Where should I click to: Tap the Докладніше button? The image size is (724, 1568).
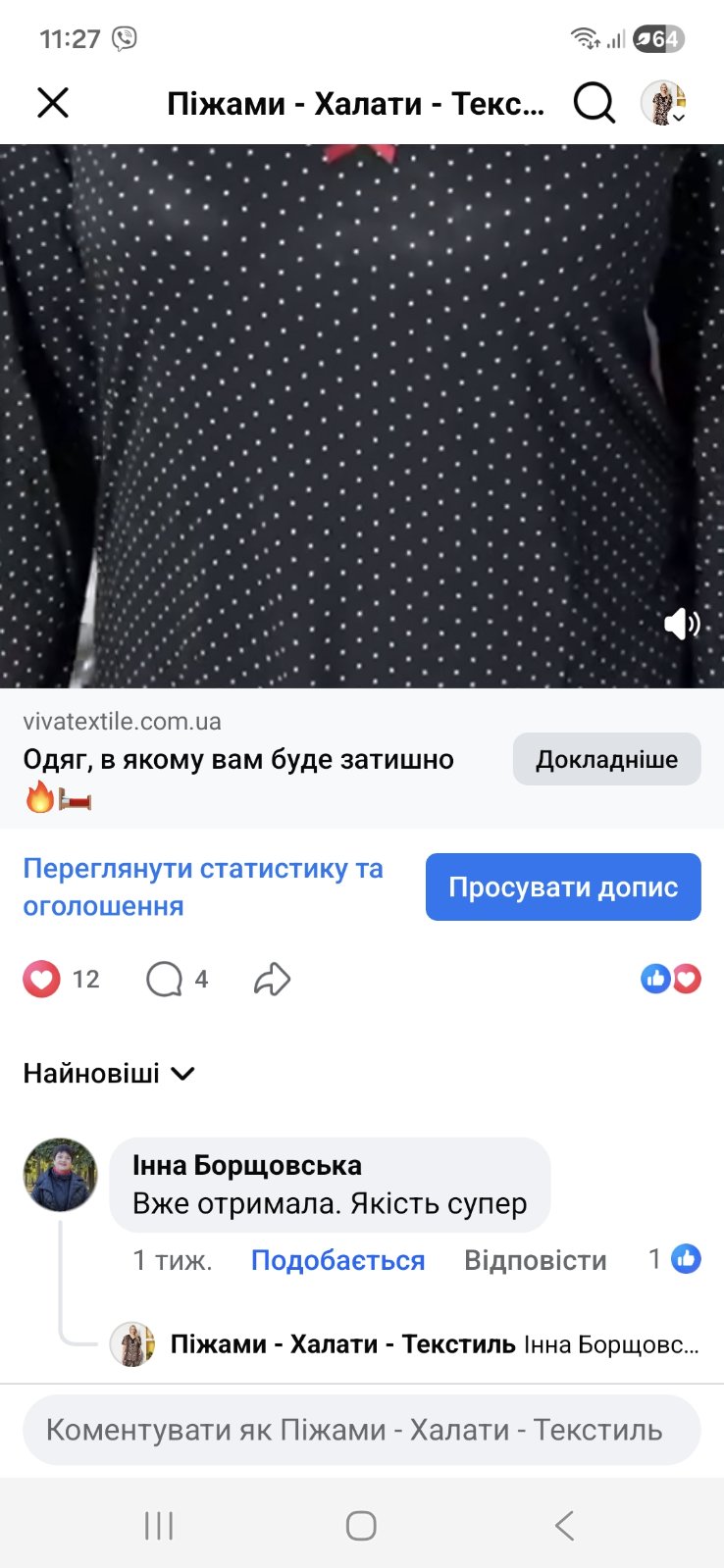(x=606, y=759)
